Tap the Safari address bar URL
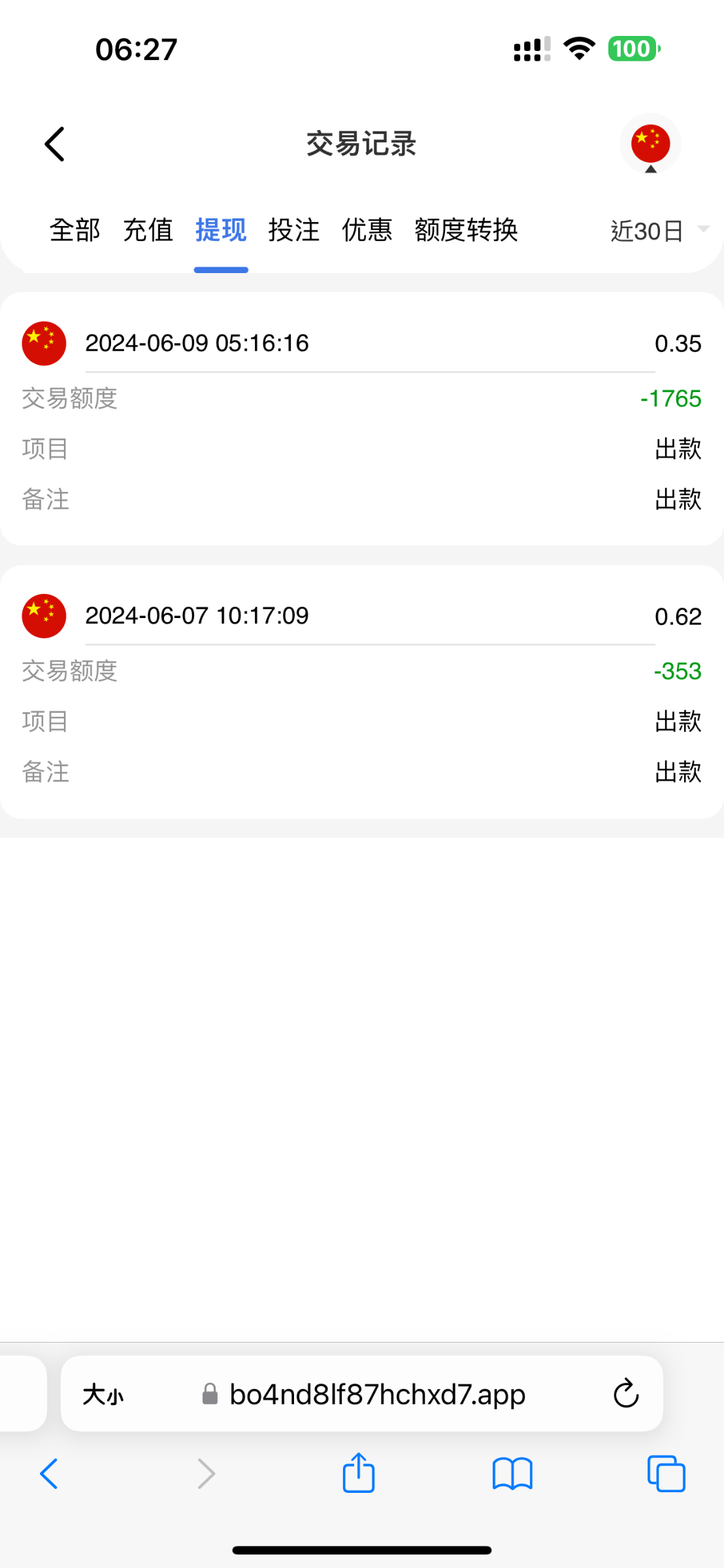 [377, 1395]
